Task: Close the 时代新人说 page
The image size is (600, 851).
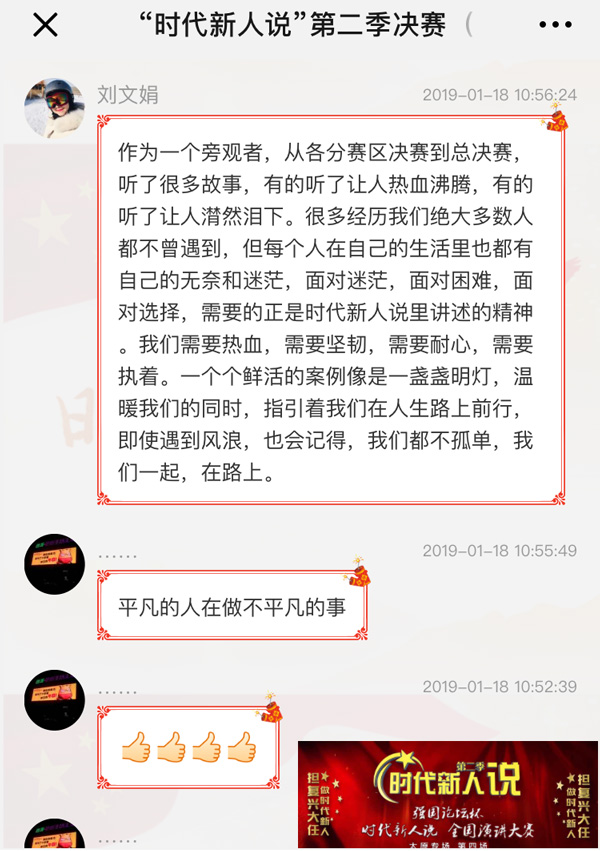Action: (46, 26)
